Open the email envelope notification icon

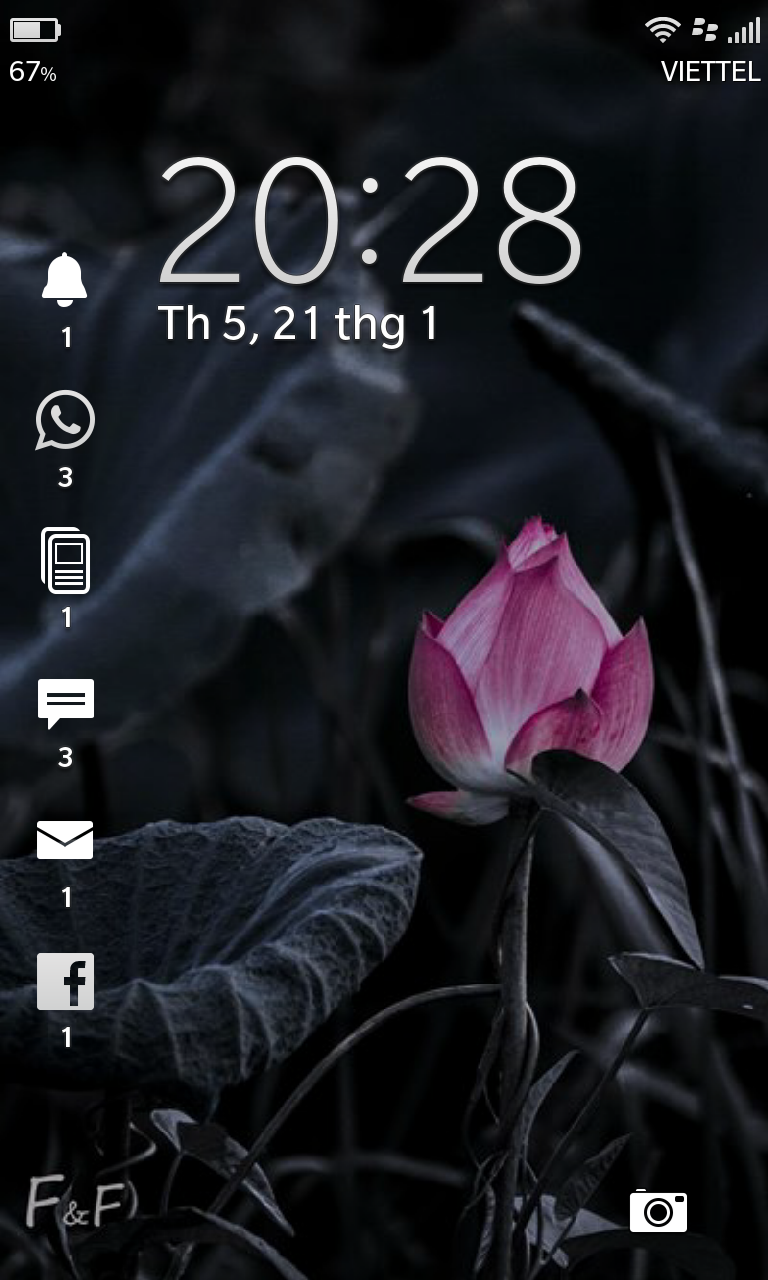pos(65,840)
